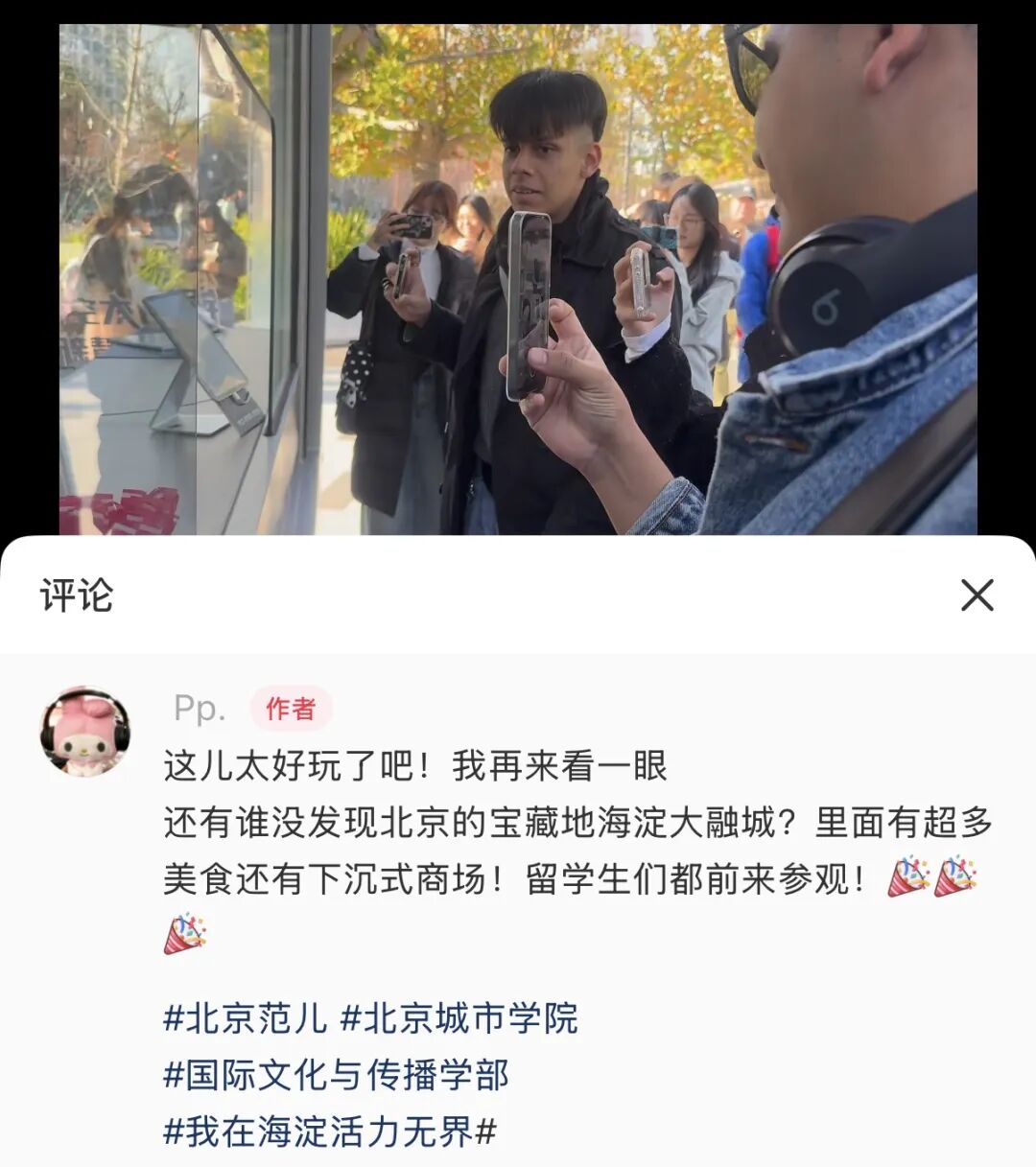
Task: Open author Pp.'s profile avatar
Action: coord(84,731)
